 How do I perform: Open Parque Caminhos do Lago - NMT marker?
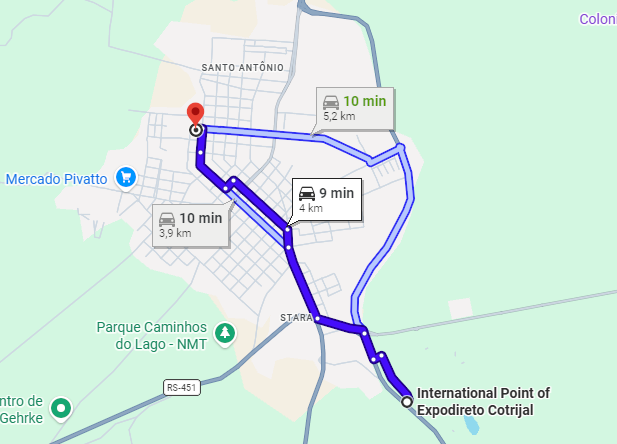[226, 333]
